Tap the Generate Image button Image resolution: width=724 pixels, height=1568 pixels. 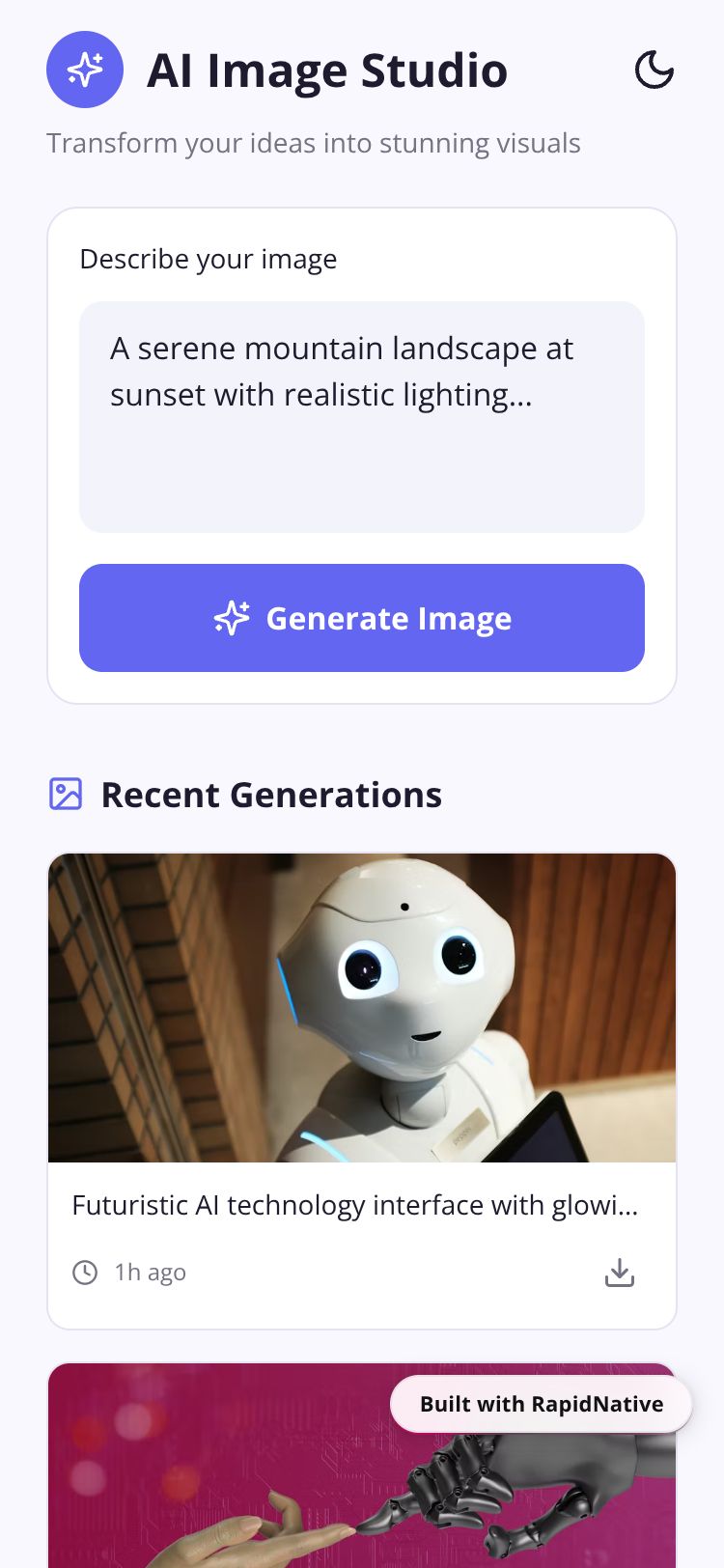click(x=361, y=618)
